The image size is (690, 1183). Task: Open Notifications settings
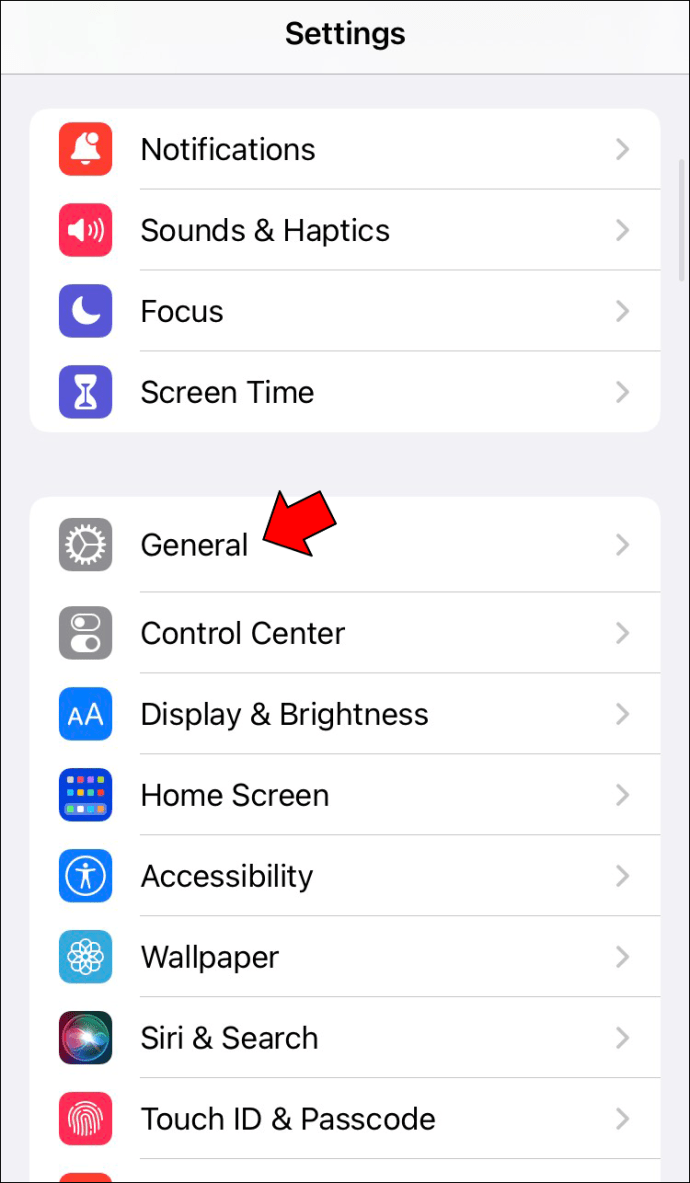coord(345,149)
